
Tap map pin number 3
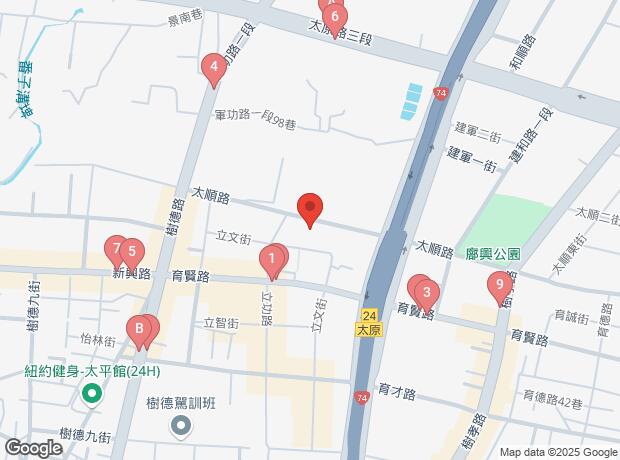[x=428, y=294]
